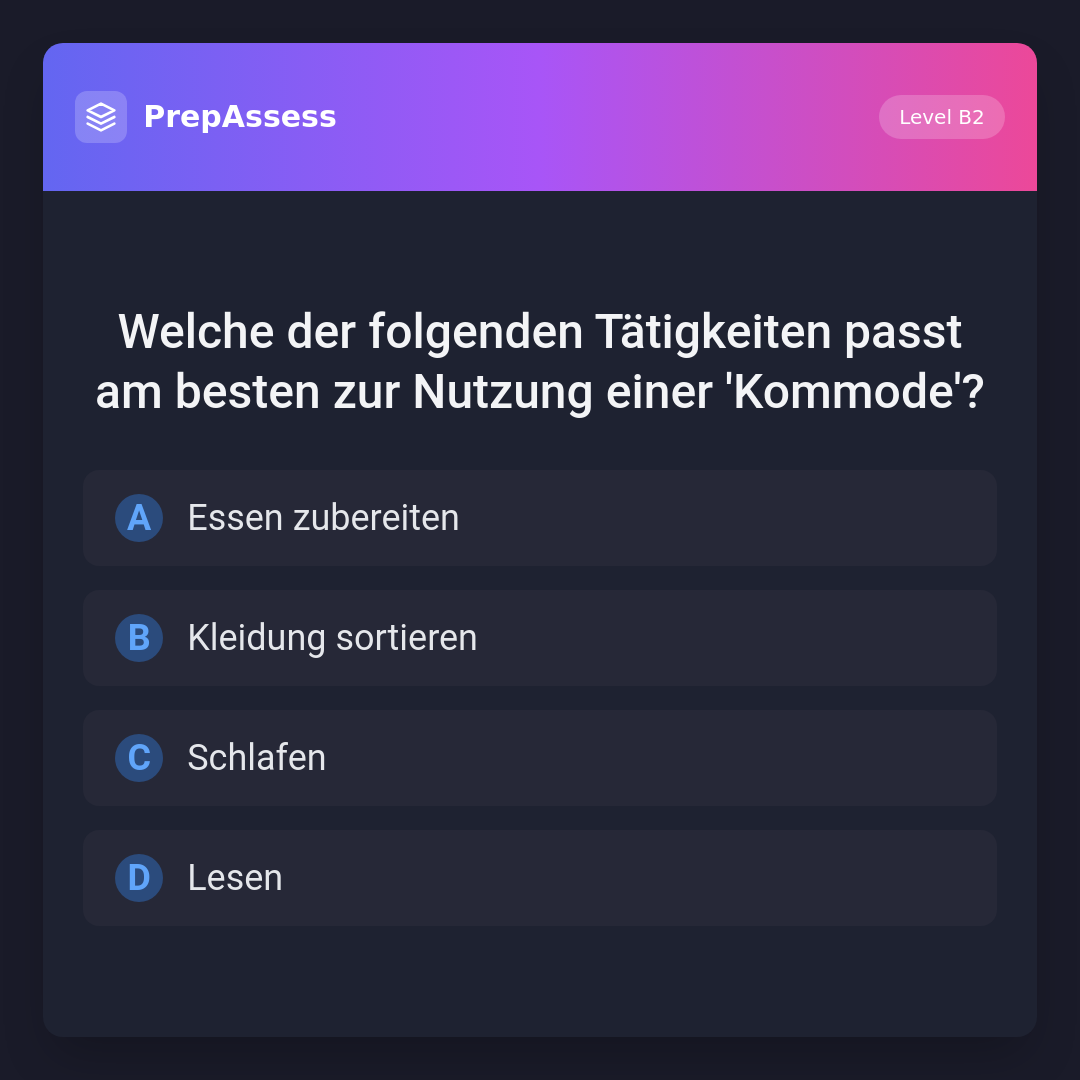Choose answer B 'Kleidung sortieren'
1080x1080 pixels.
[540, 638]
